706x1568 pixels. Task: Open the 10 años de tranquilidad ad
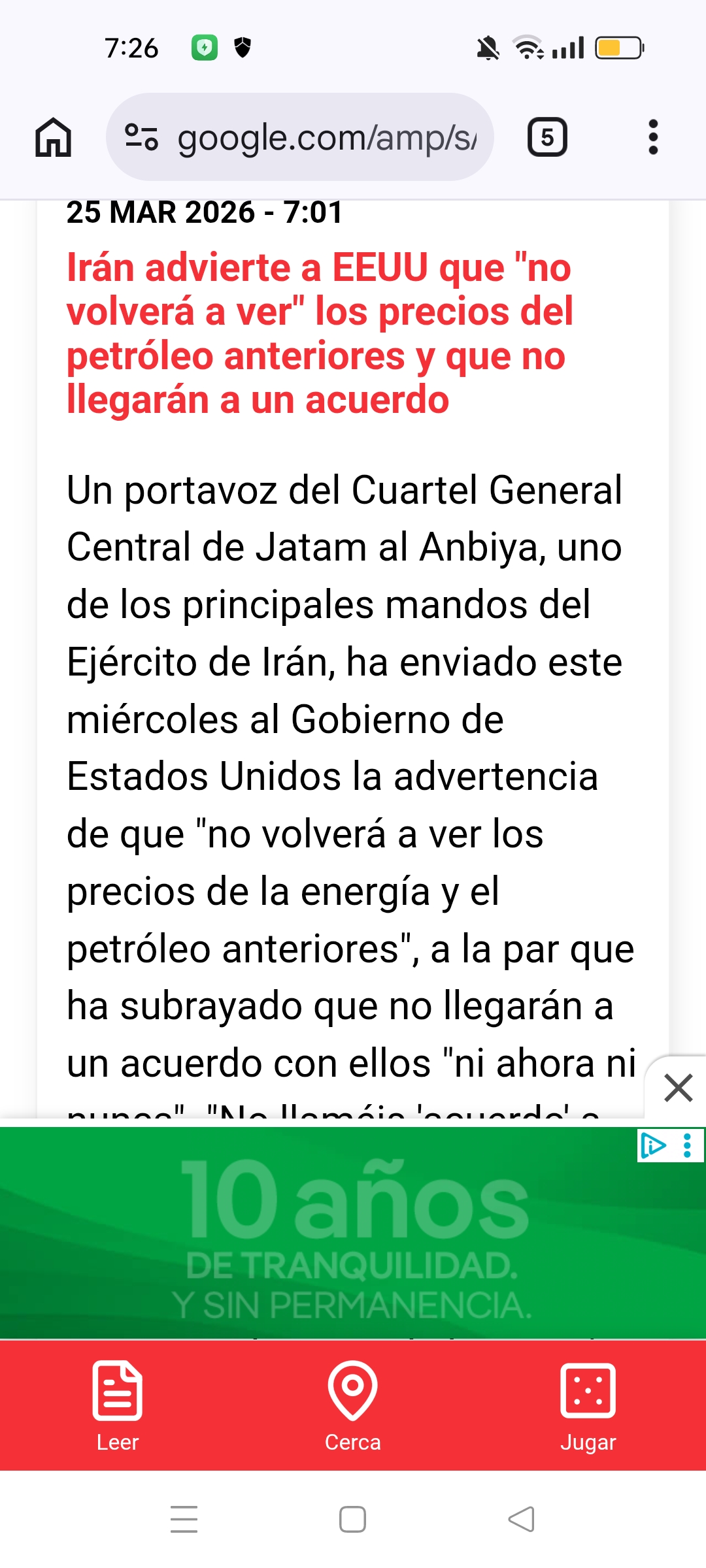tap(353, 1235)
